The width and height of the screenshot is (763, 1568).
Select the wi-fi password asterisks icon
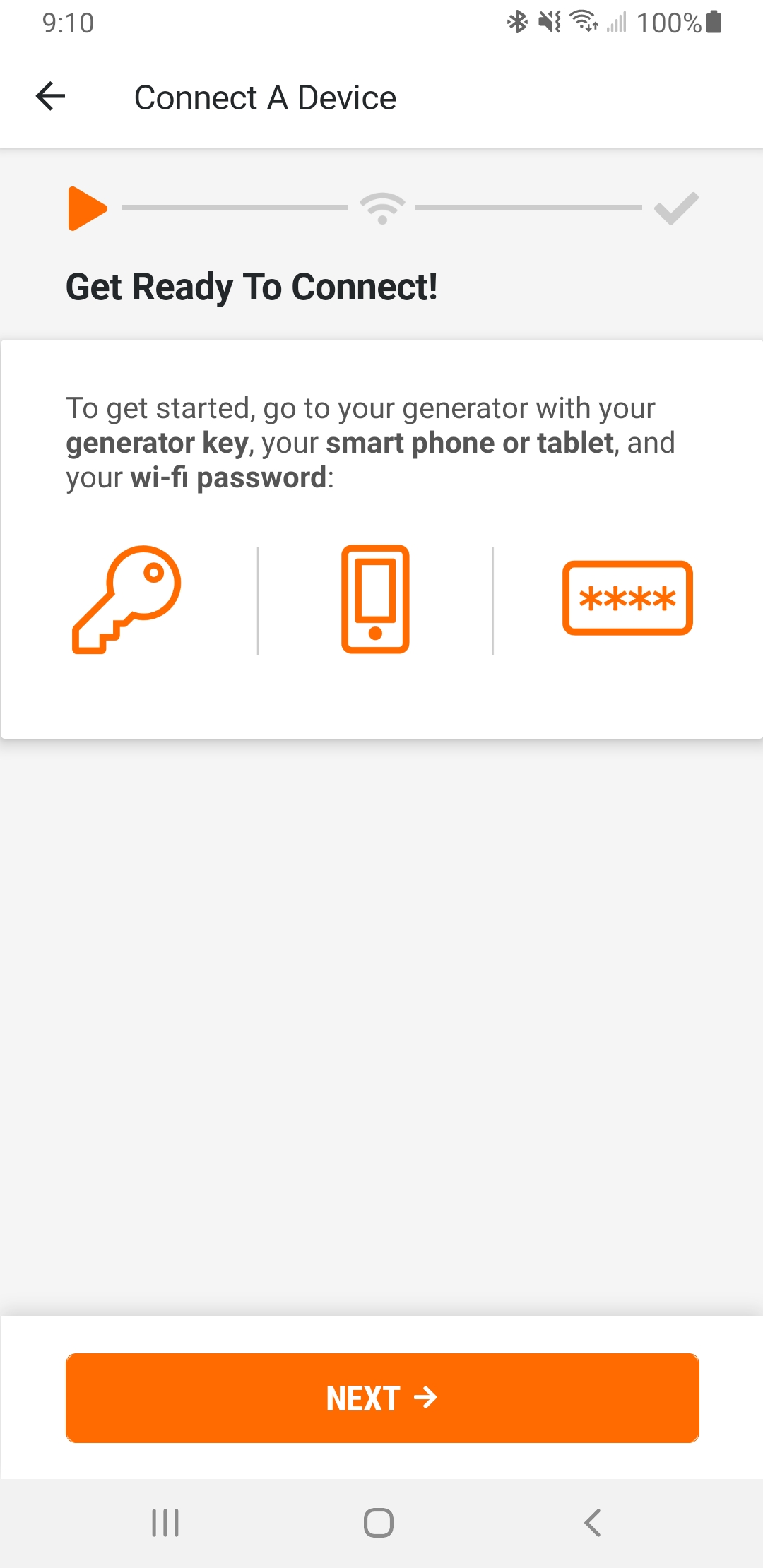click(627, 598)
